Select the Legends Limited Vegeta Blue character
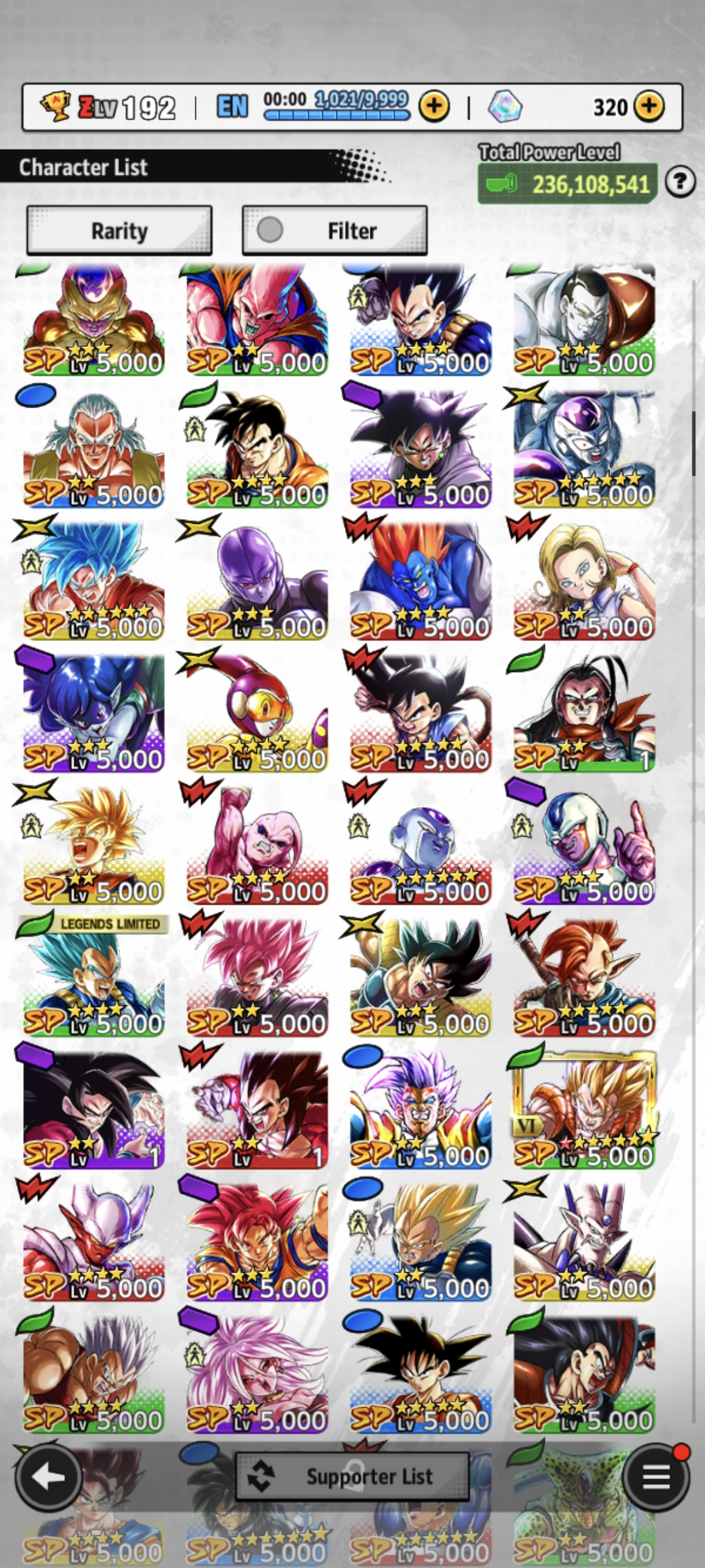Viewport: 705px width, 1568px height. [93, 977]
